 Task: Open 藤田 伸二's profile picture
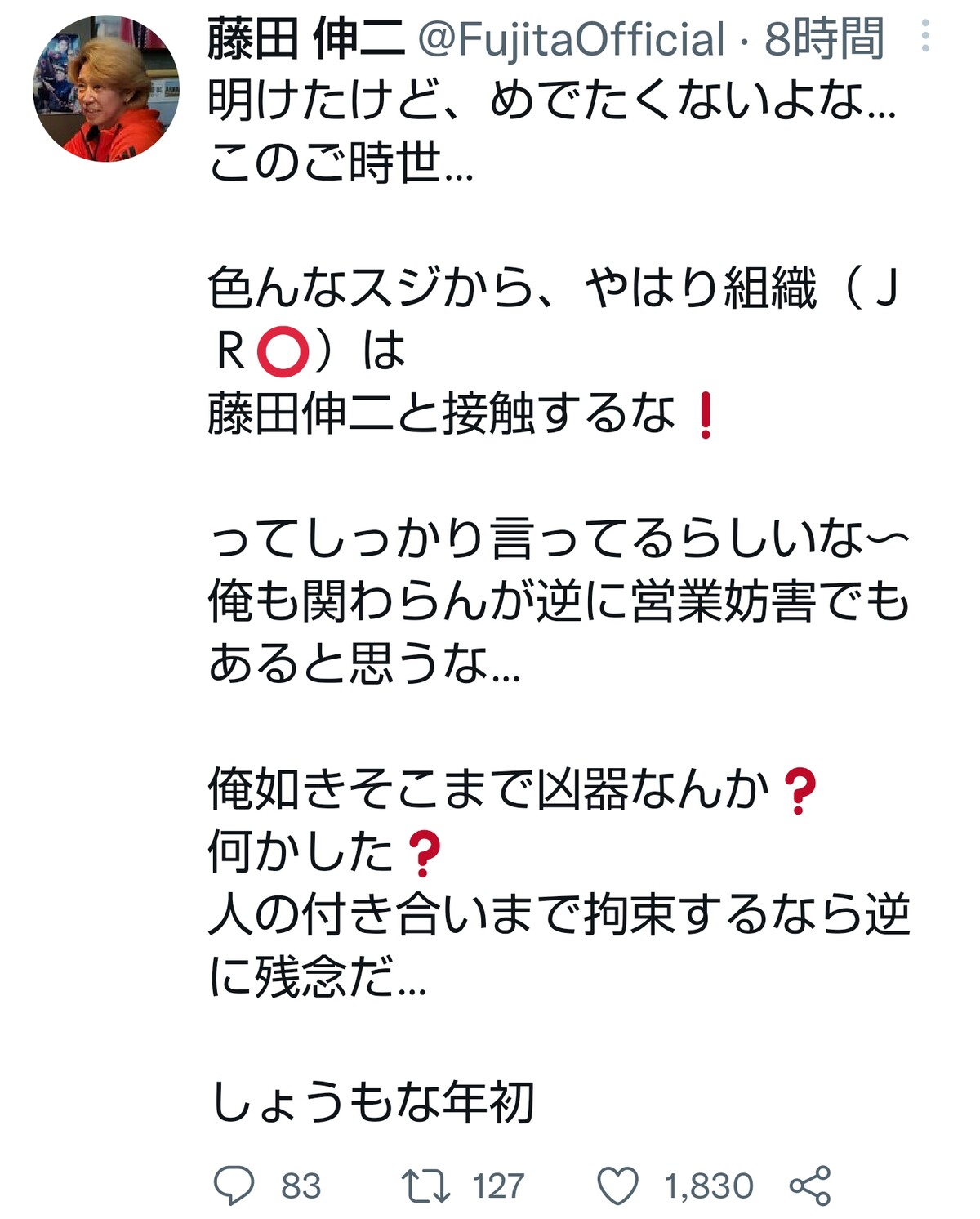pos(106,88)
